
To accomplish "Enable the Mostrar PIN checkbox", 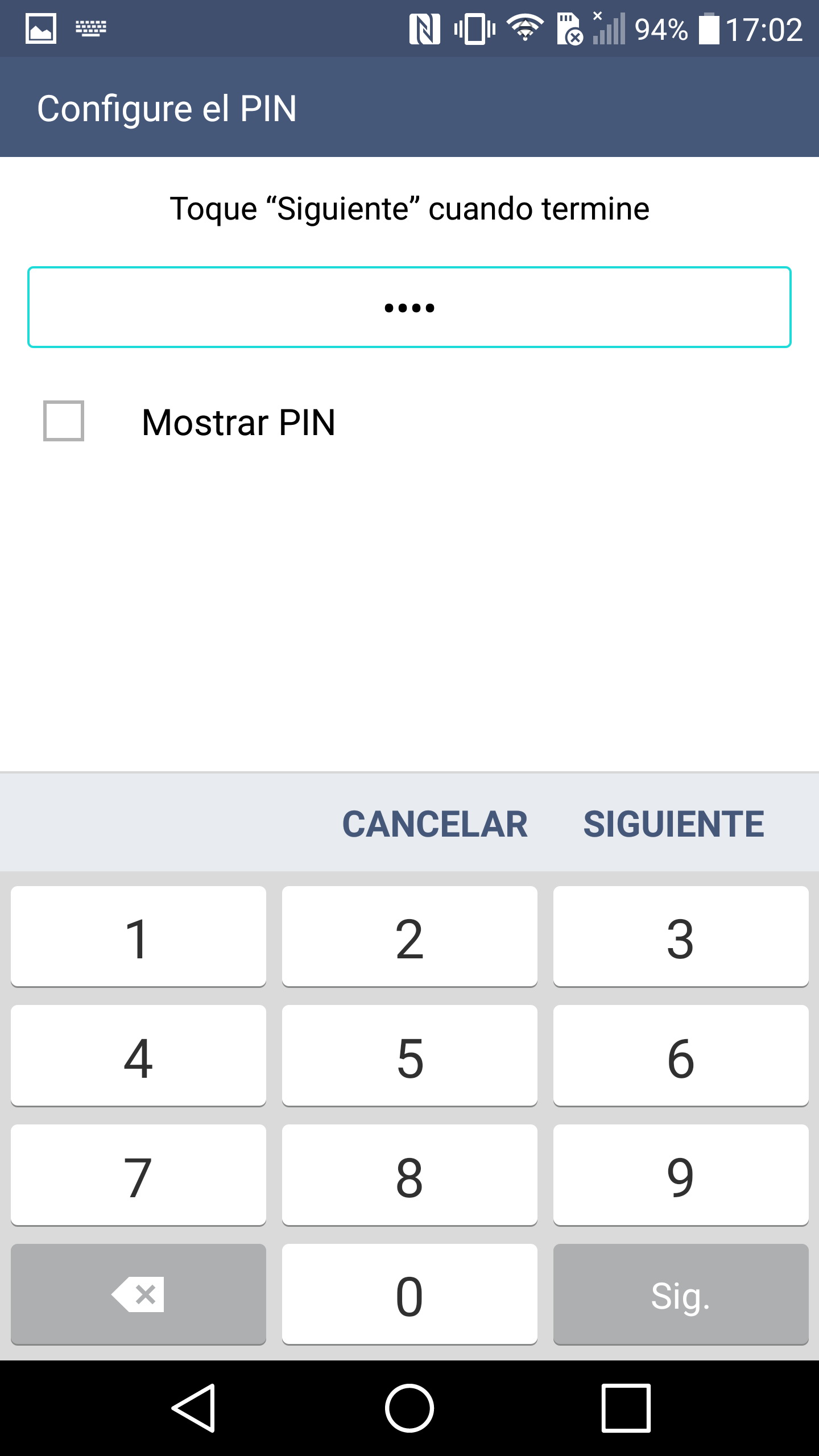I will pos(64,421).
